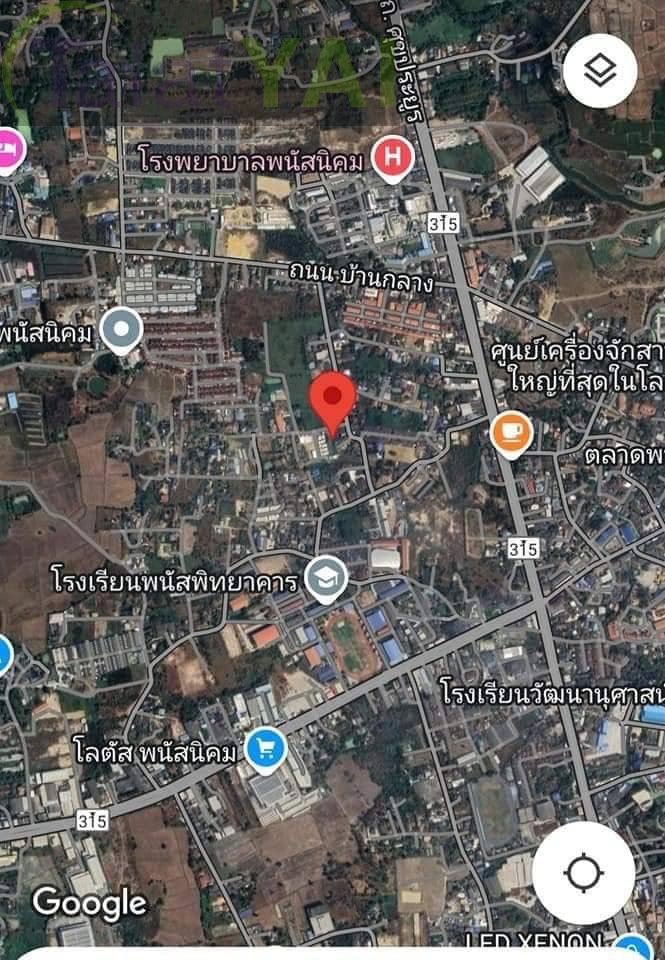Tap the โรงพยาบาลพนัสนิคม hospital marker
Viewport: 665px width, 960px height.
(x=392, y=160)
